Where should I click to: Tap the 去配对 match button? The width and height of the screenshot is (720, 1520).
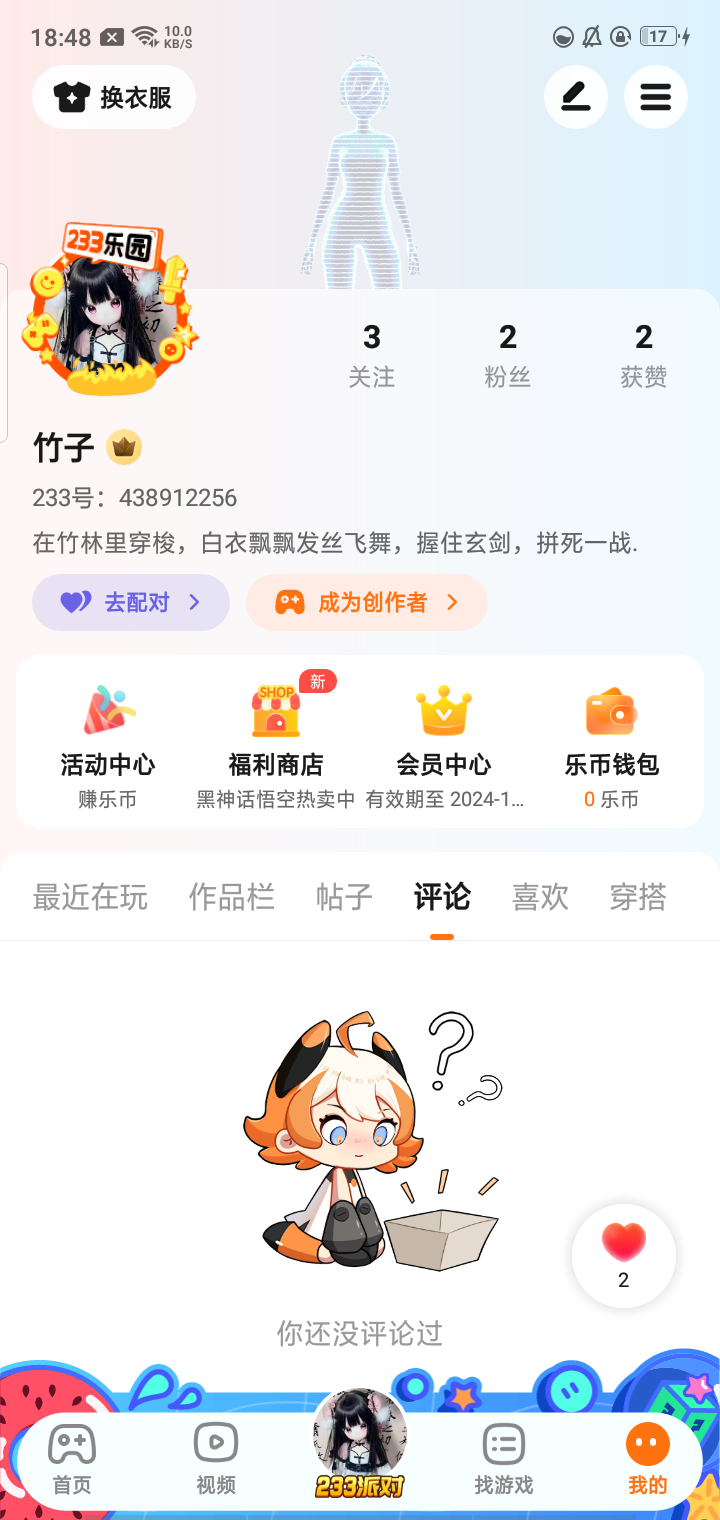click(131, 602)
